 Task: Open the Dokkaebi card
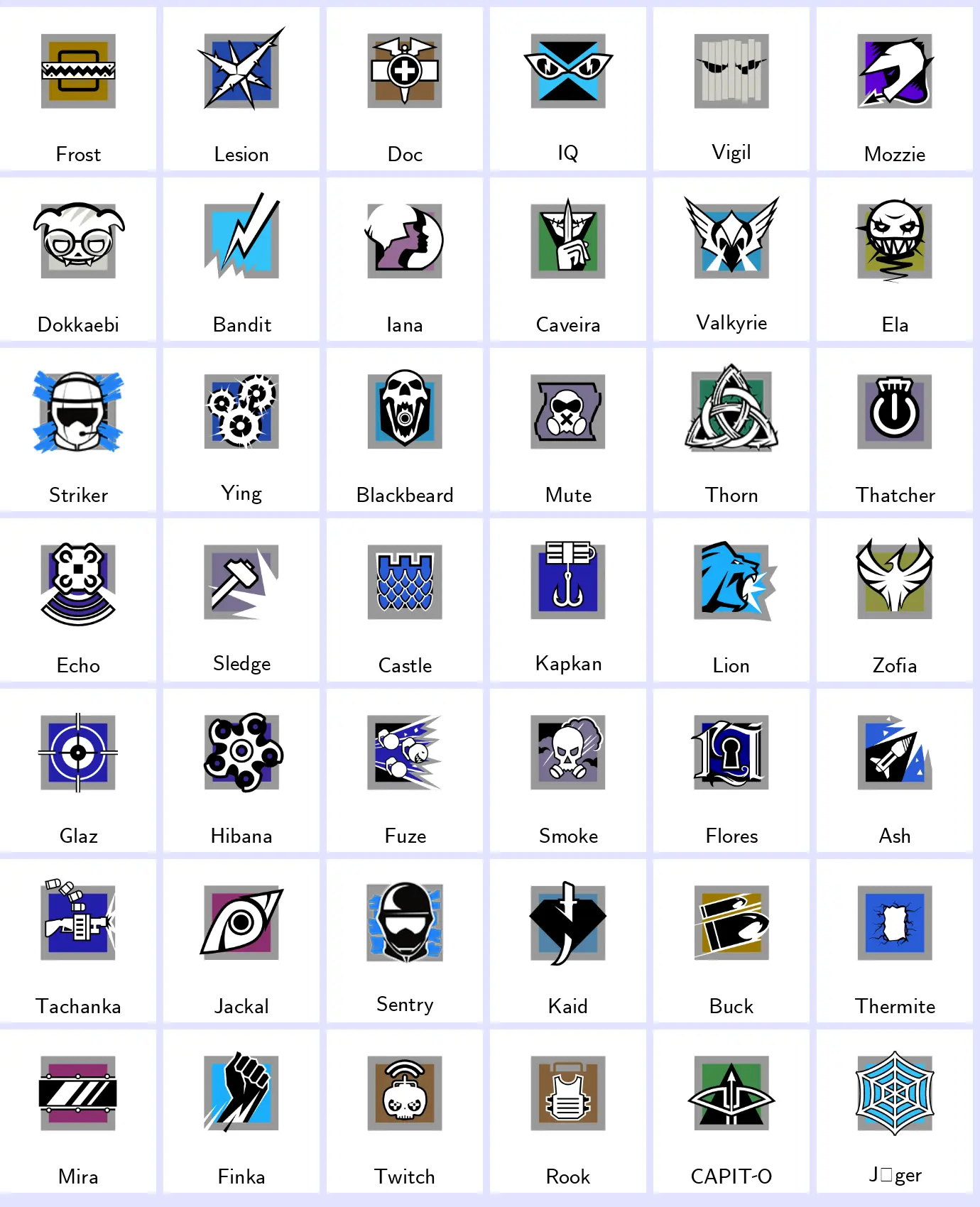point(78,259)
